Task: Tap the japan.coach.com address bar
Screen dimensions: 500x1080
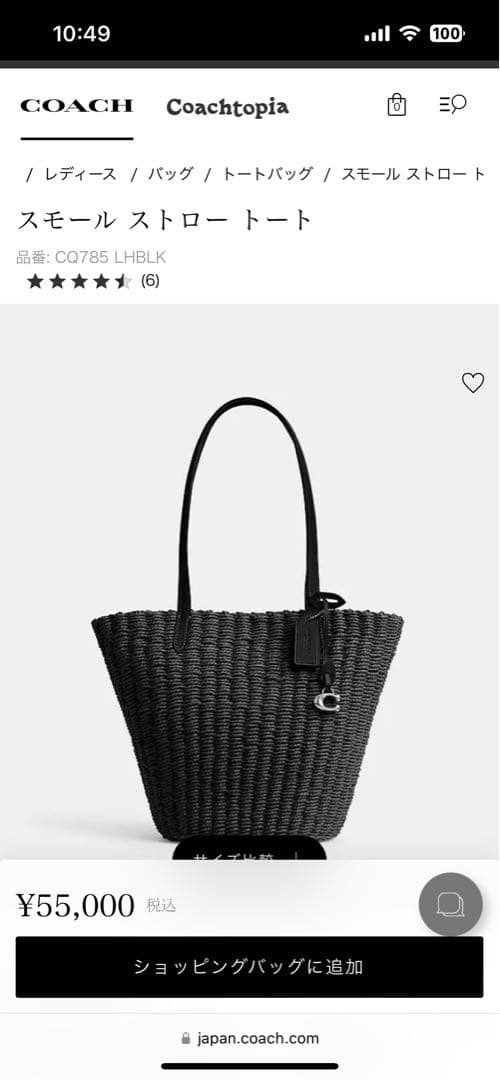Action: 250,1039
